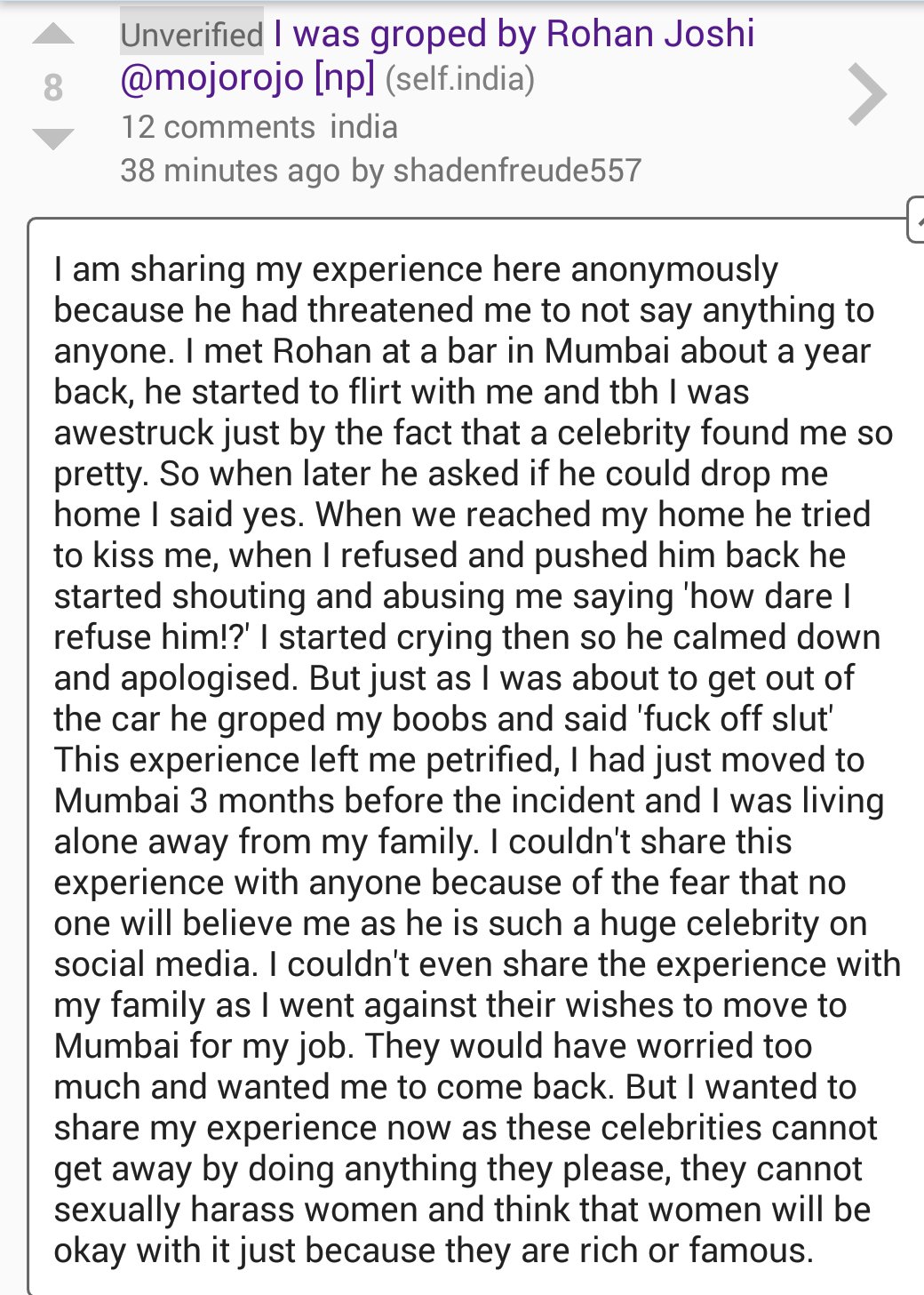The width and height of the screenshot is (924, 1295).
Task: Open the self.india domain link
Action: point(460,80)
